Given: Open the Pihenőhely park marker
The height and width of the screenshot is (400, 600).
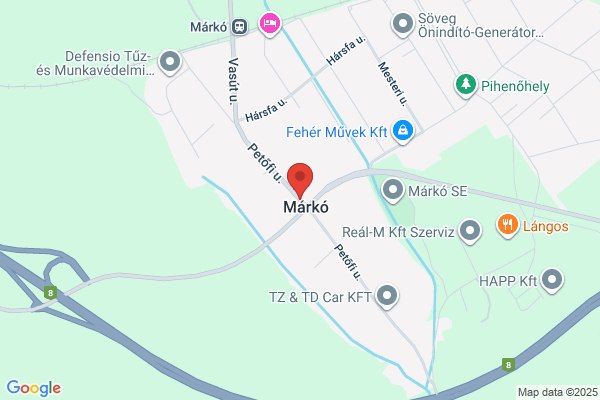Looking at the screenshot, I should coord(466,85).
